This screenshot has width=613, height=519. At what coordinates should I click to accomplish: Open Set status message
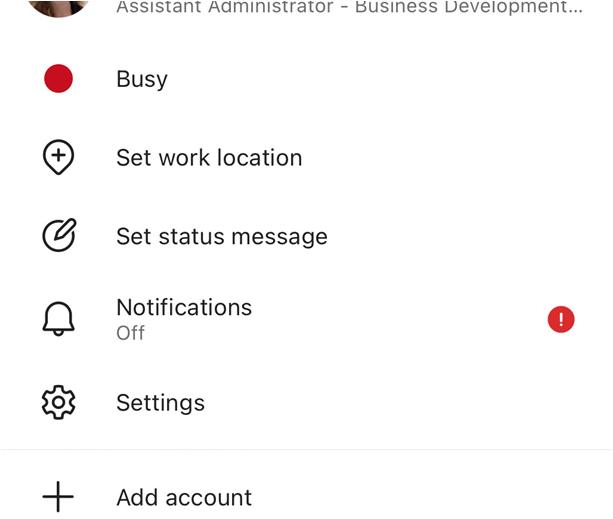point(221,237)
